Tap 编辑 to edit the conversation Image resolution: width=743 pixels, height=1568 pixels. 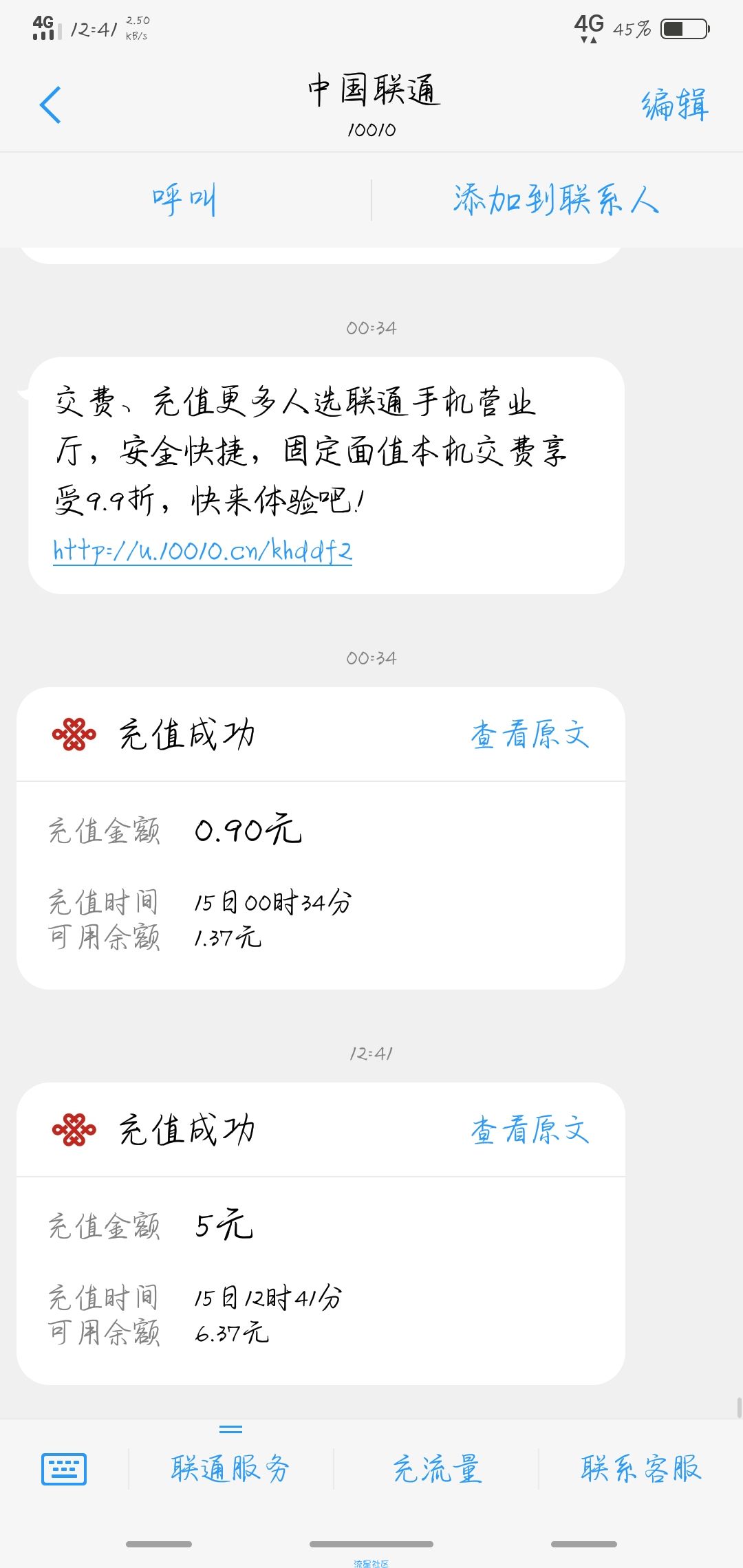click(x=675, y=105)
